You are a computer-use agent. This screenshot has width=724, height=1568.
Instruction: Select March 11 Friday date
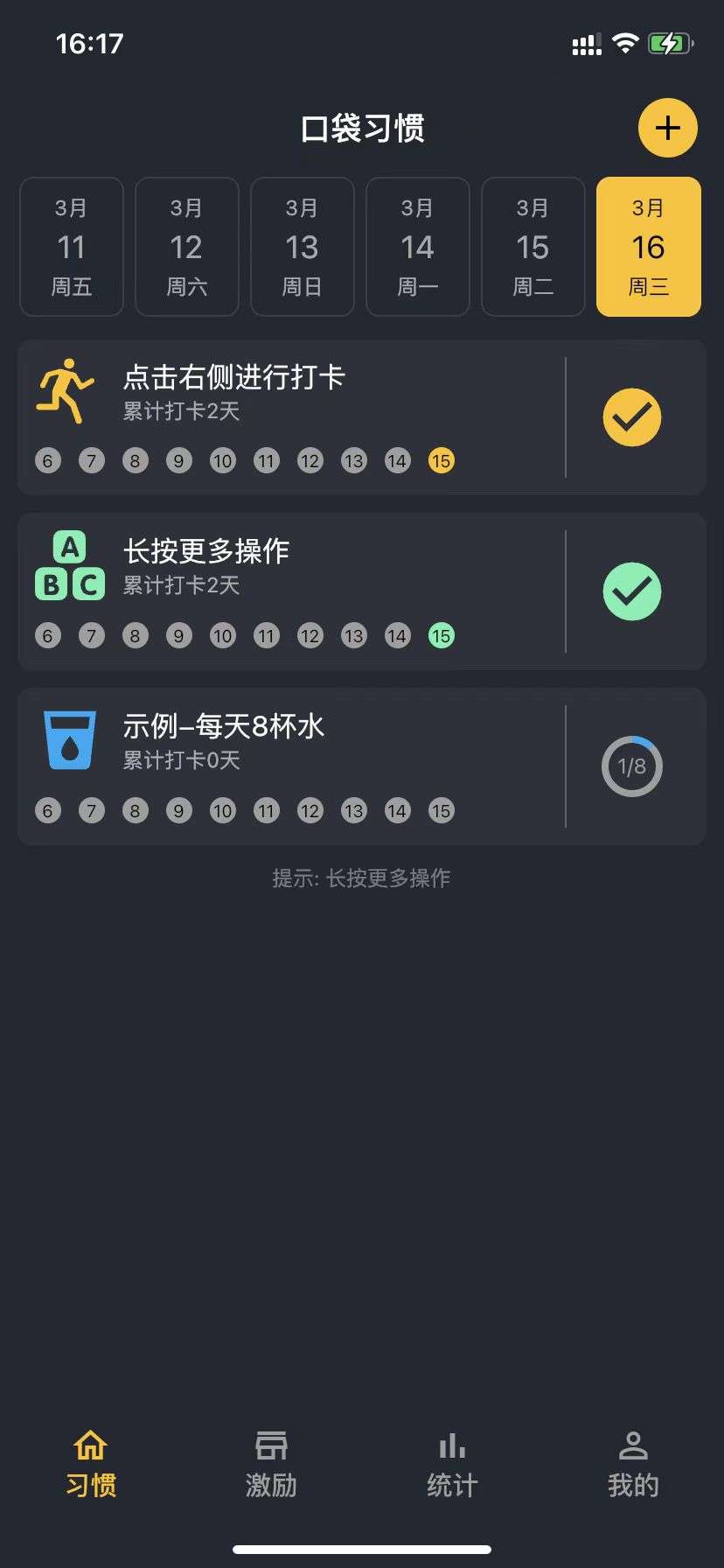click(72, 247)
